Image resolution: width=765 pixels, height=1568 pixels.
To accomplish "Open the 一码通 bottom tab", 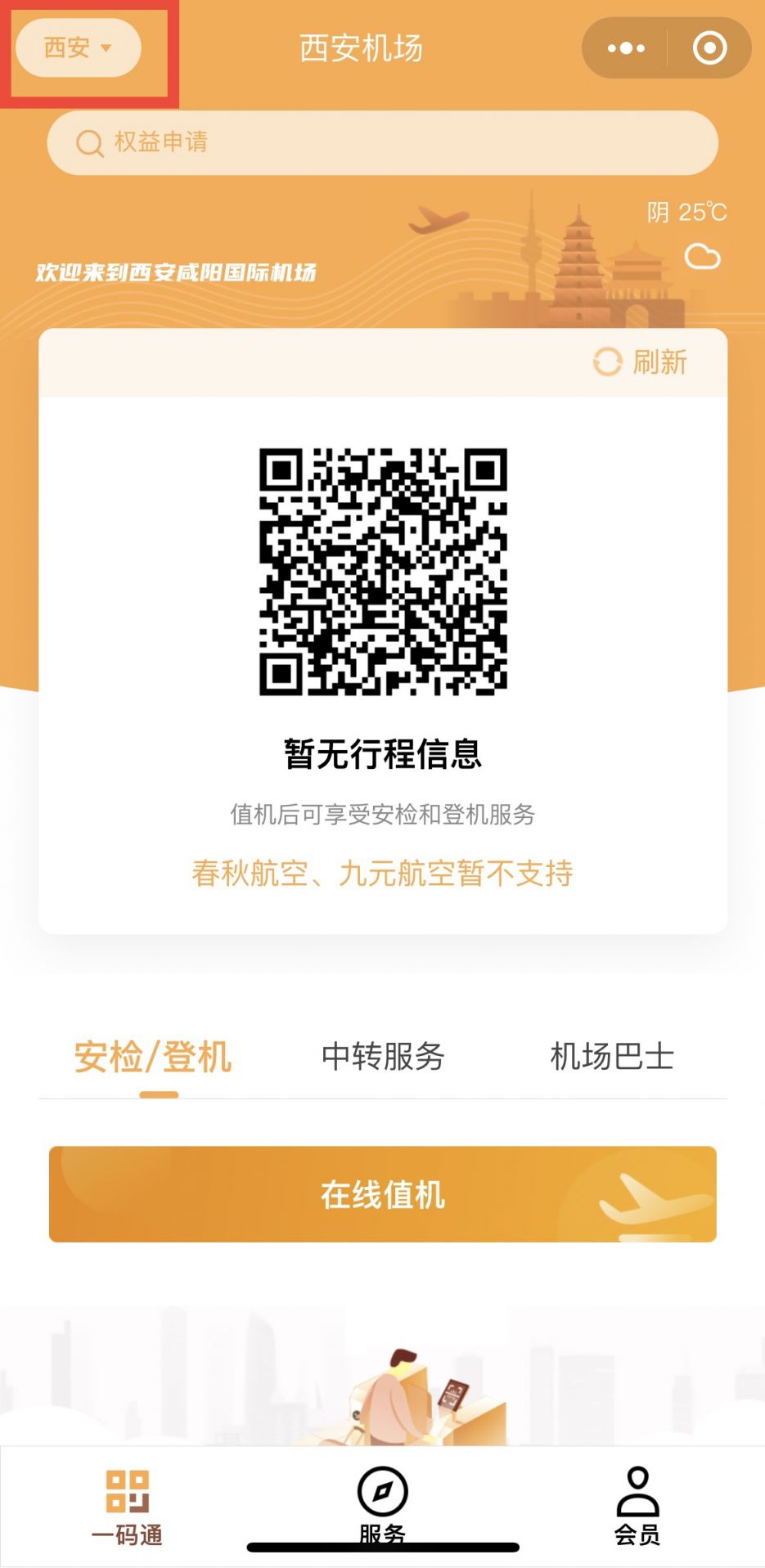I will (x=127, y=1507).
